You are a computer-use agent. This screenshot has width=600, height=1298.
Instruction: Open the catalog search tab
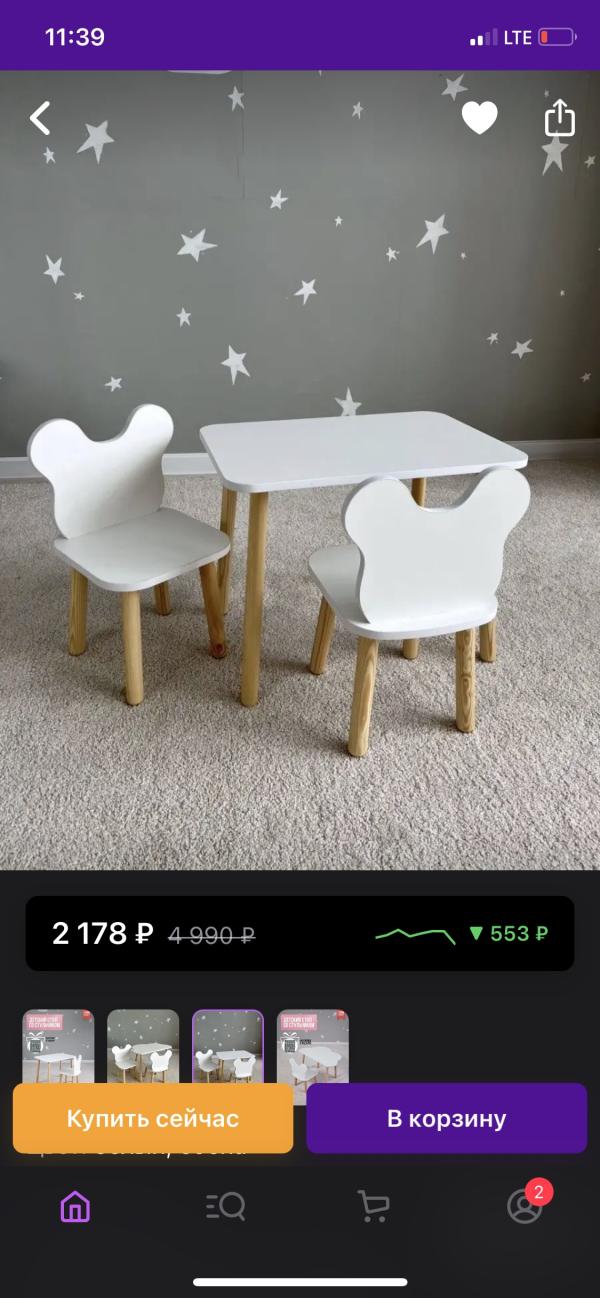click(x=225, y=1207)
